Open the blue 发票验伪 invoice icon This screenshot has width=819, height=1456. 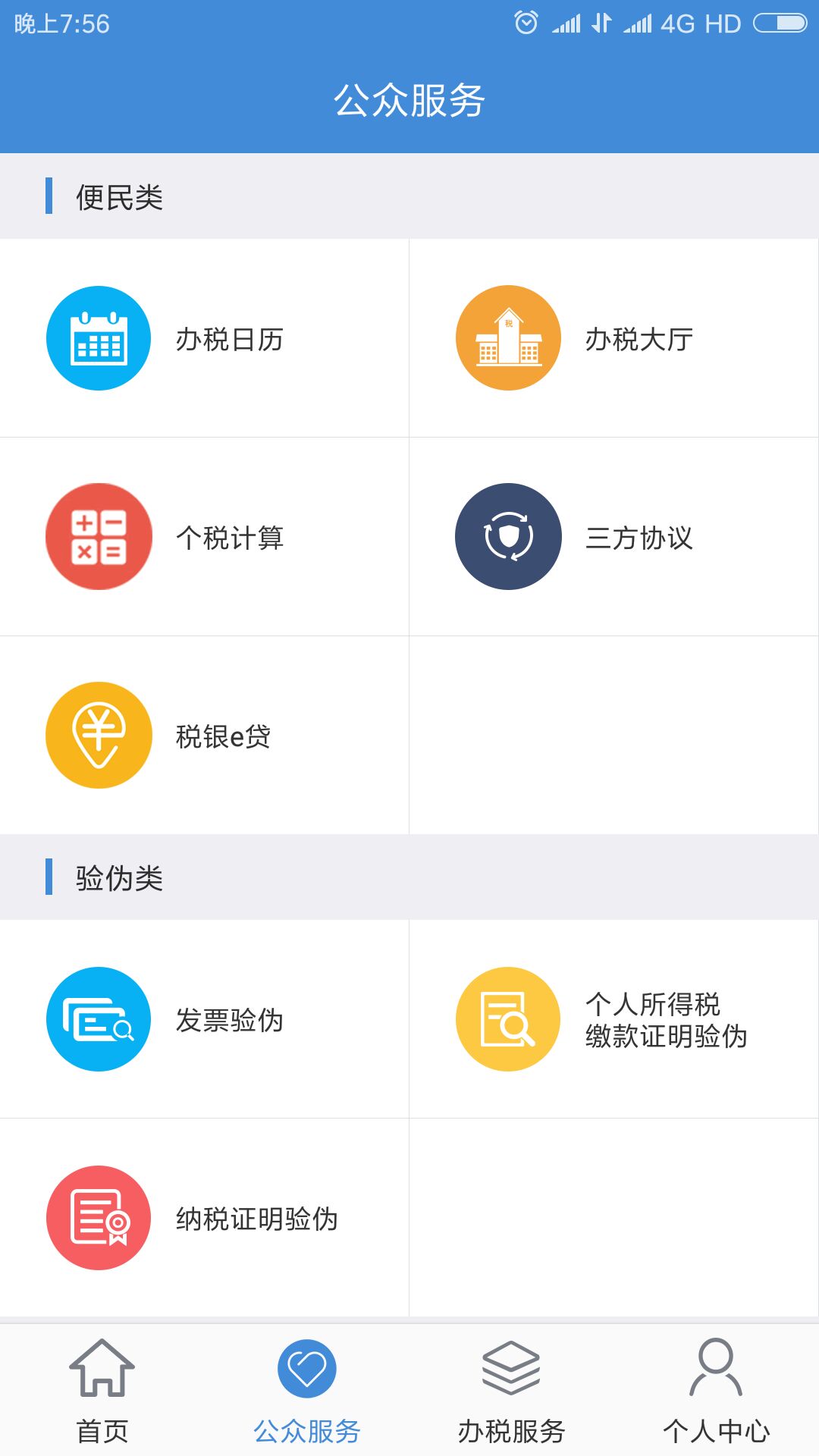coord(98,1020)
